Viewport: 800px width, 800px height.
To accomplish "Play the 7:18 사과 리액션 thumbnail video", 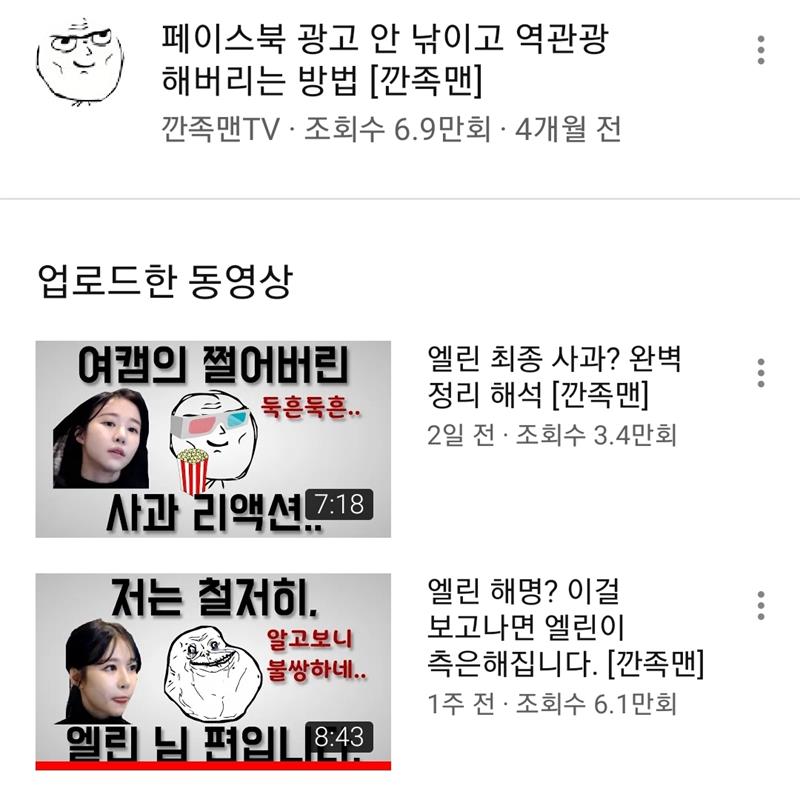I will point(213,439).
